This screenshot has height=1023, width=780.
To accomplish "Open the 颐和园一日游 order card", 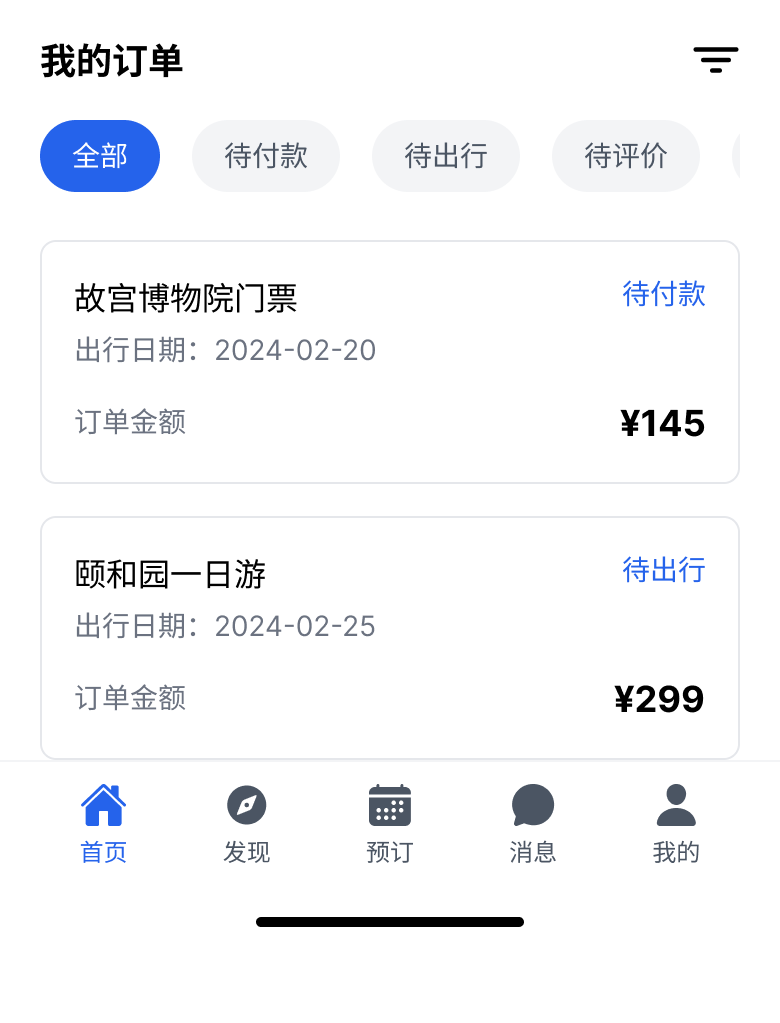I will [x=390, y=637].
